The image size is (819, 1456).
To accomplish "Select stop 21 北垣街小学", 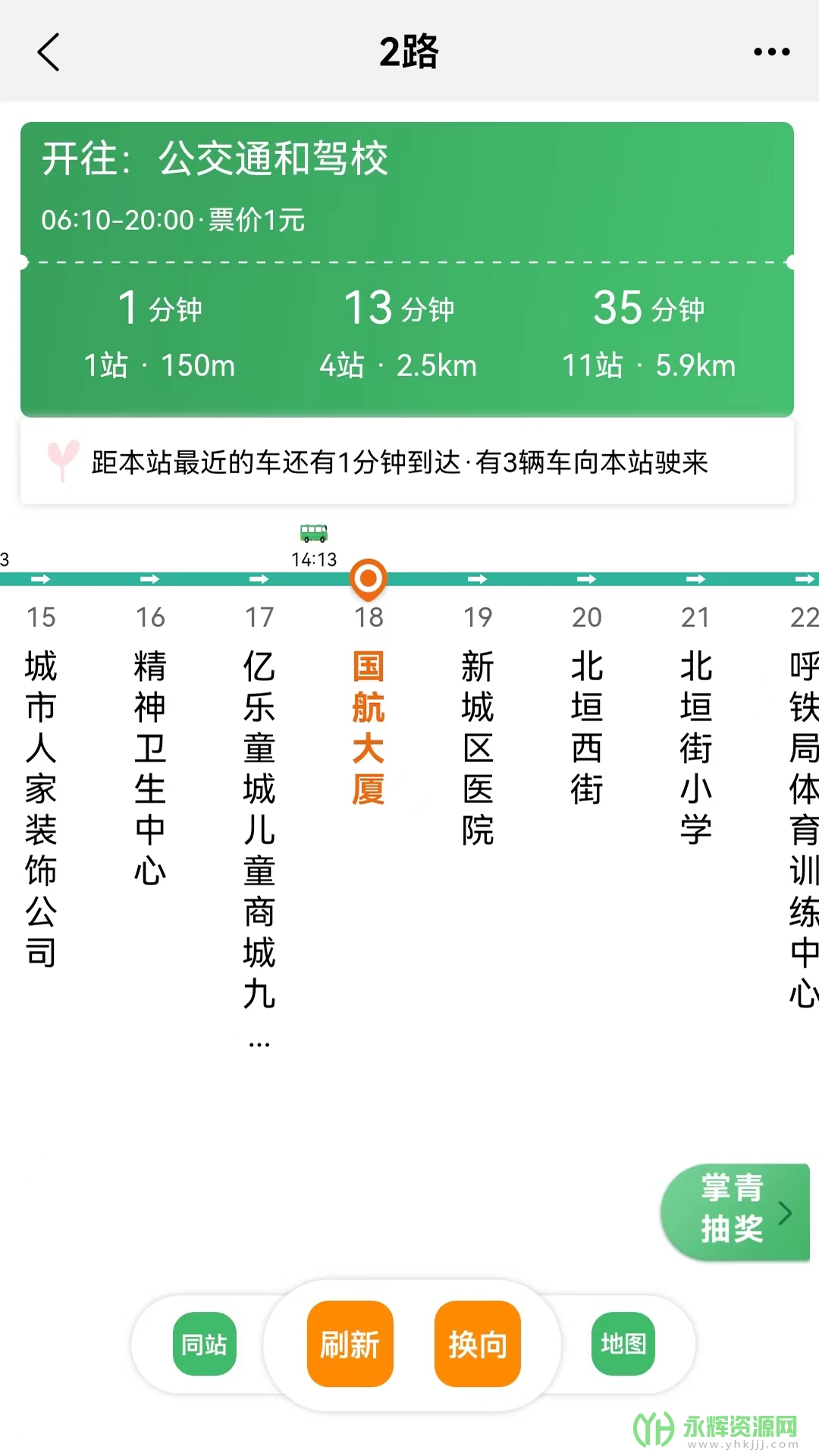I will pyautogui.click(x=696, y=747).
